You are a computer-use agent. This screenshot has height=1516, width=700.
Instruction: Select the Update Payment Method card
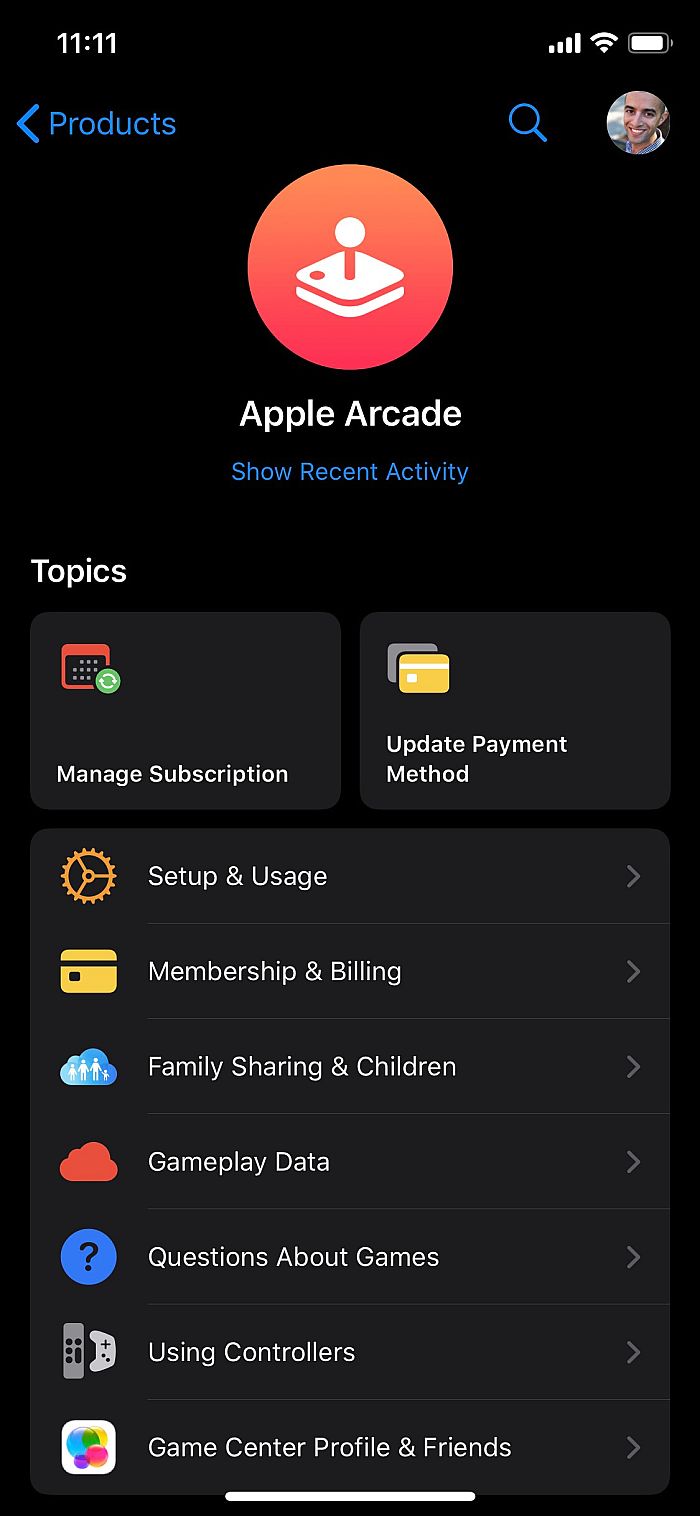click(515, 711)
